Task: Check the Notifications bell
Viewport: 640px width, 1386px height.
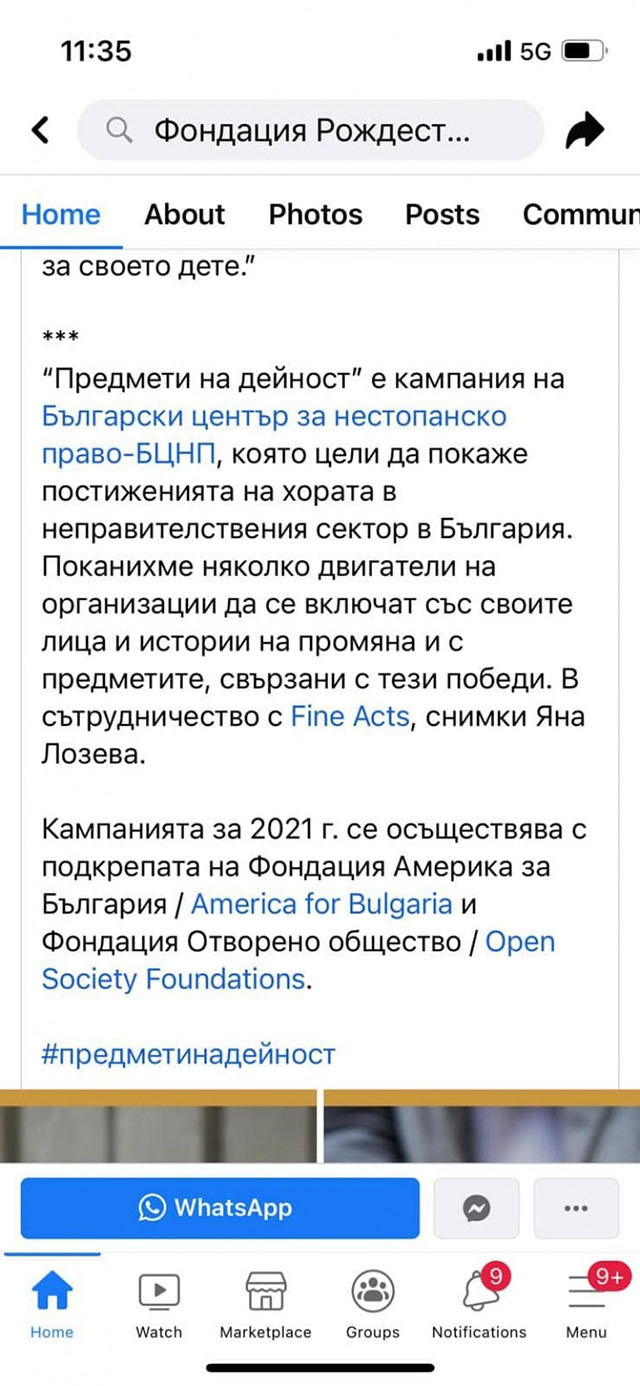Action: point(479,1304)
